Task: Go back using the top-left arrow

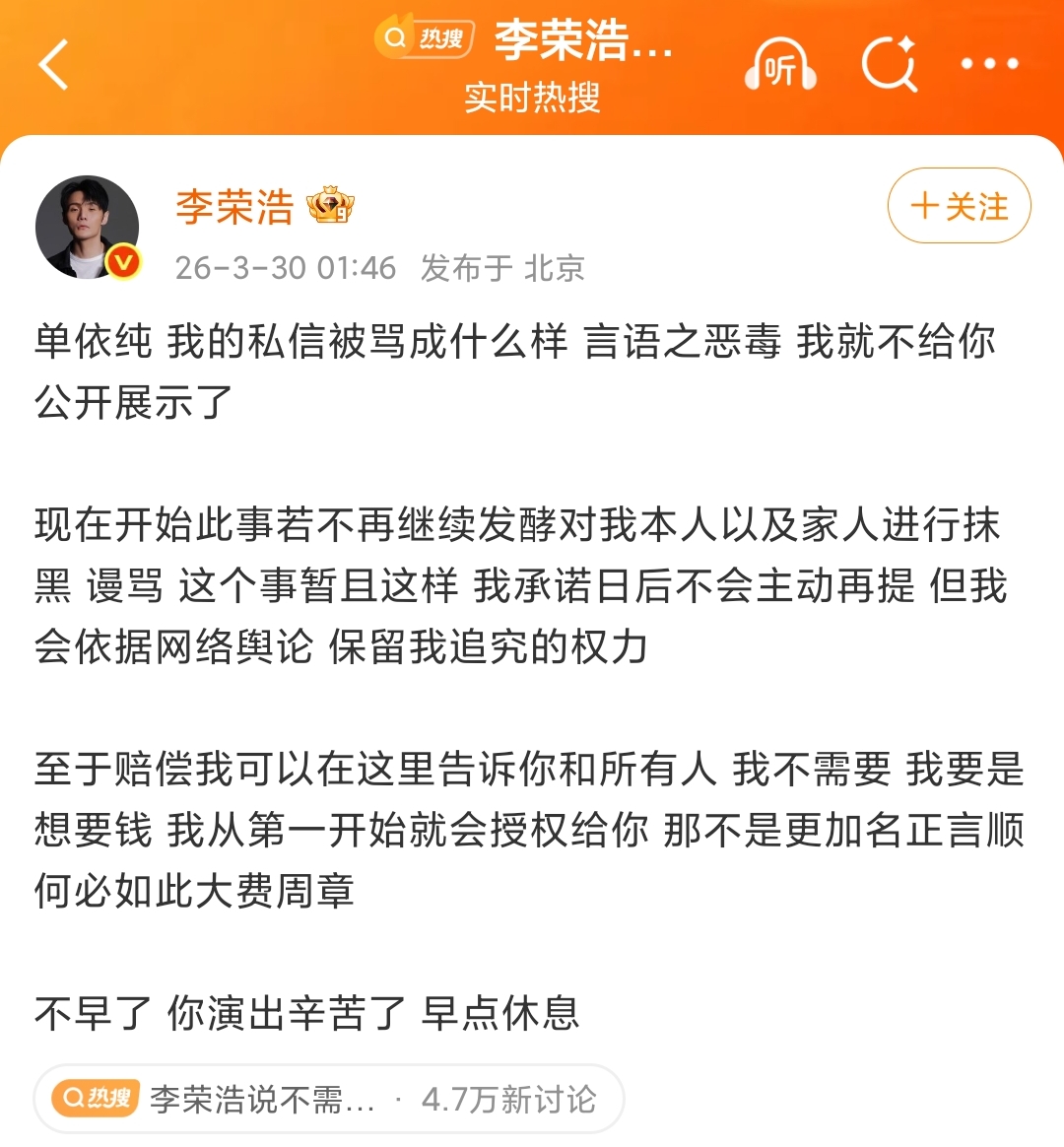Action: [53, 65]
